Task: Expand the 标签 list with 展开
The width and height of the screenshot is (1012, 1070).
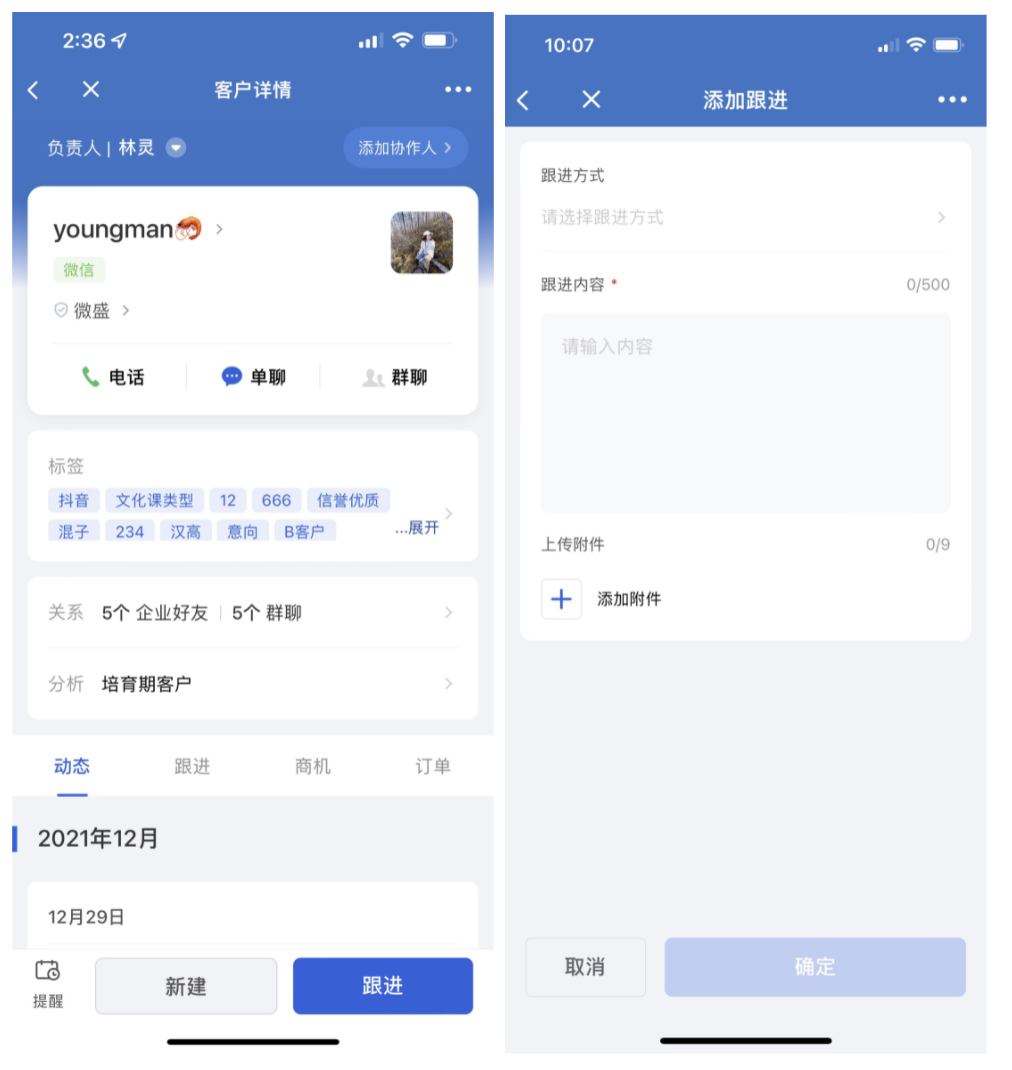Action: tap(418, 528)
